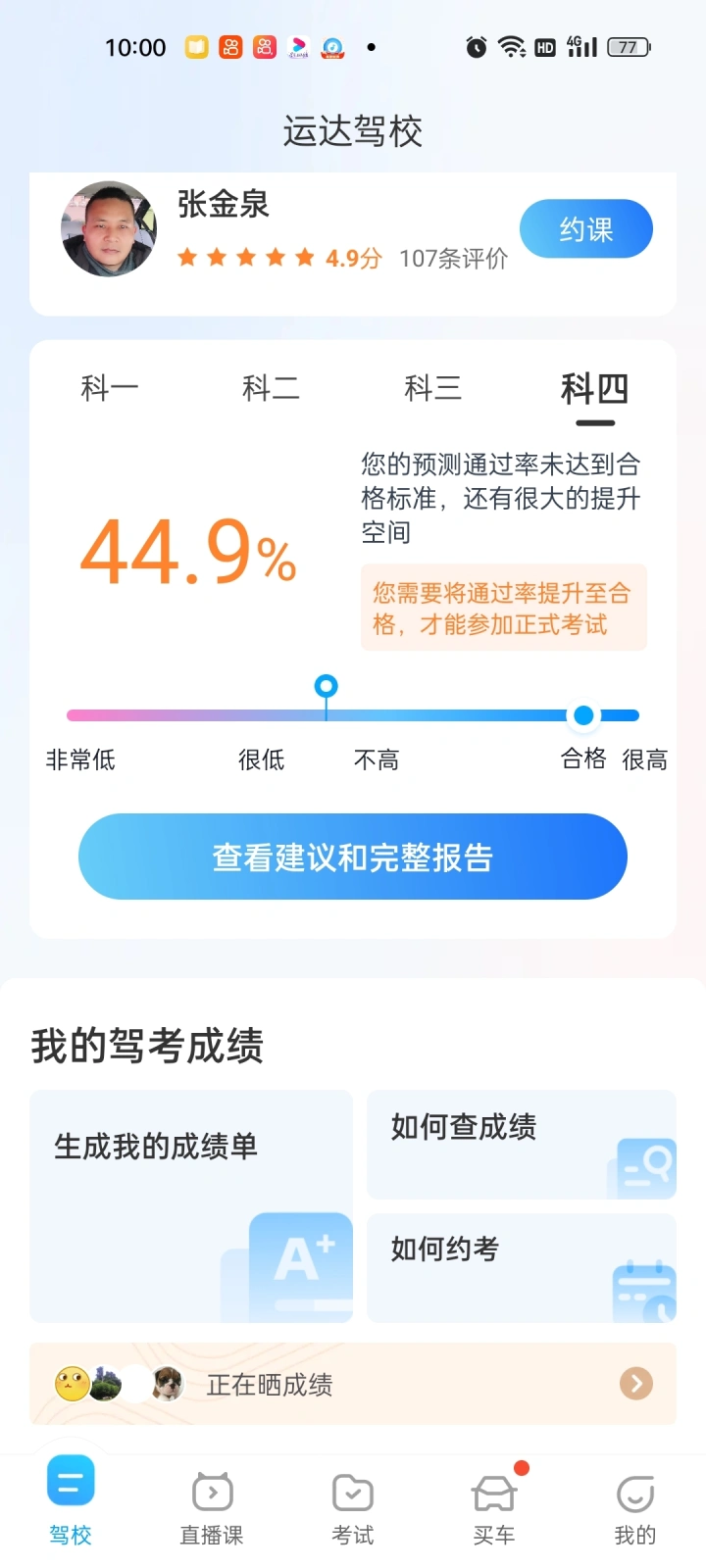Switch to the 科一 tab
This screenshot has width=706, height=1568.
click(110, 389)
